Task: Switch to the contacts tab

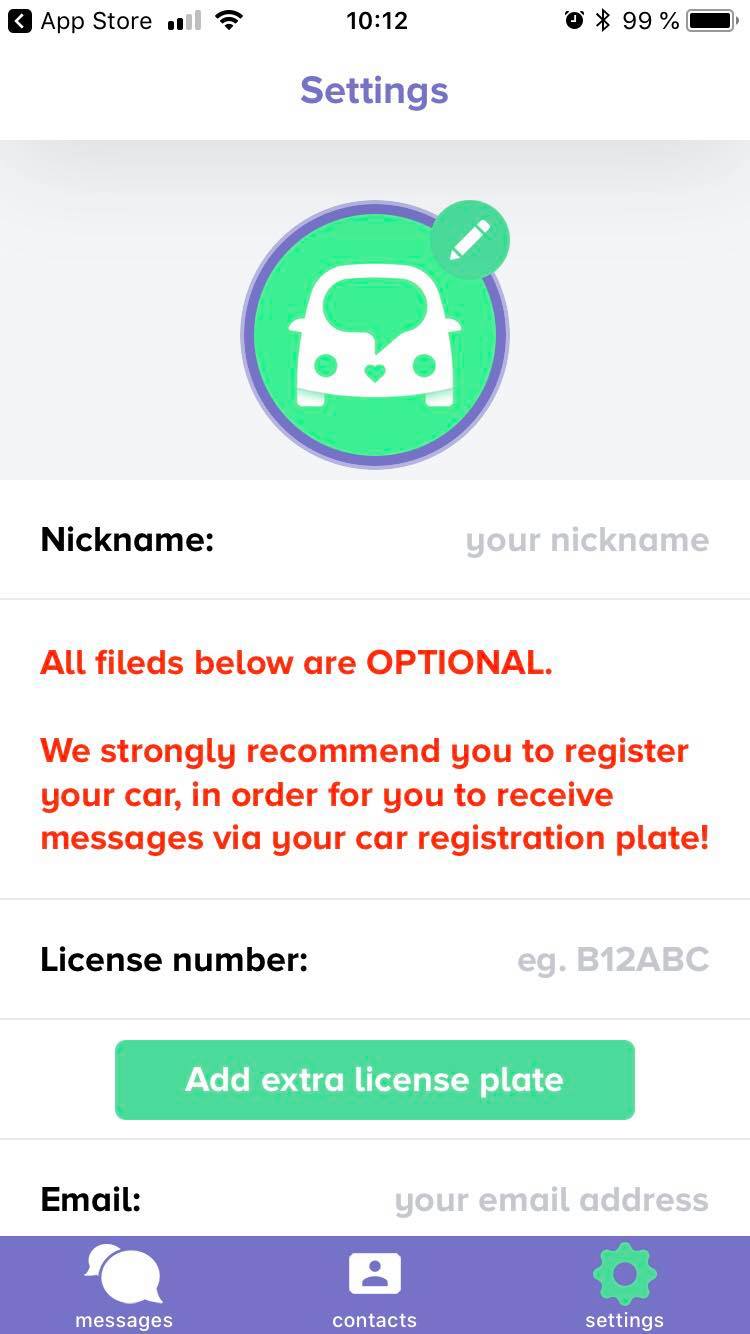Action: 374,1285
